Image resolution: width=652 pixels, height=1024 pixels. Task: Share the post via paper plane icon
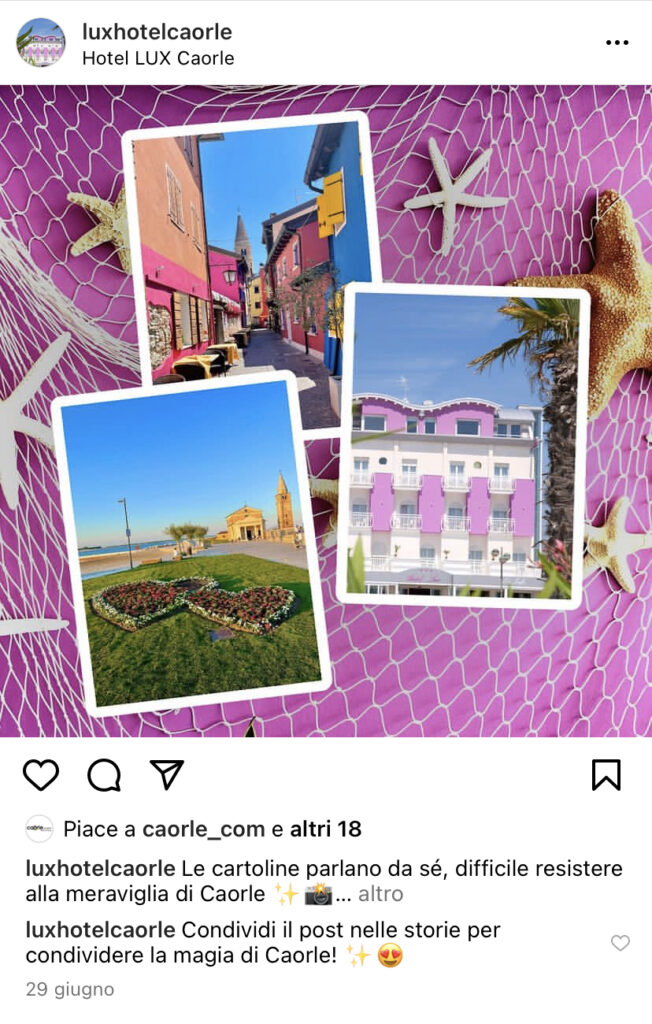[167, 774]
